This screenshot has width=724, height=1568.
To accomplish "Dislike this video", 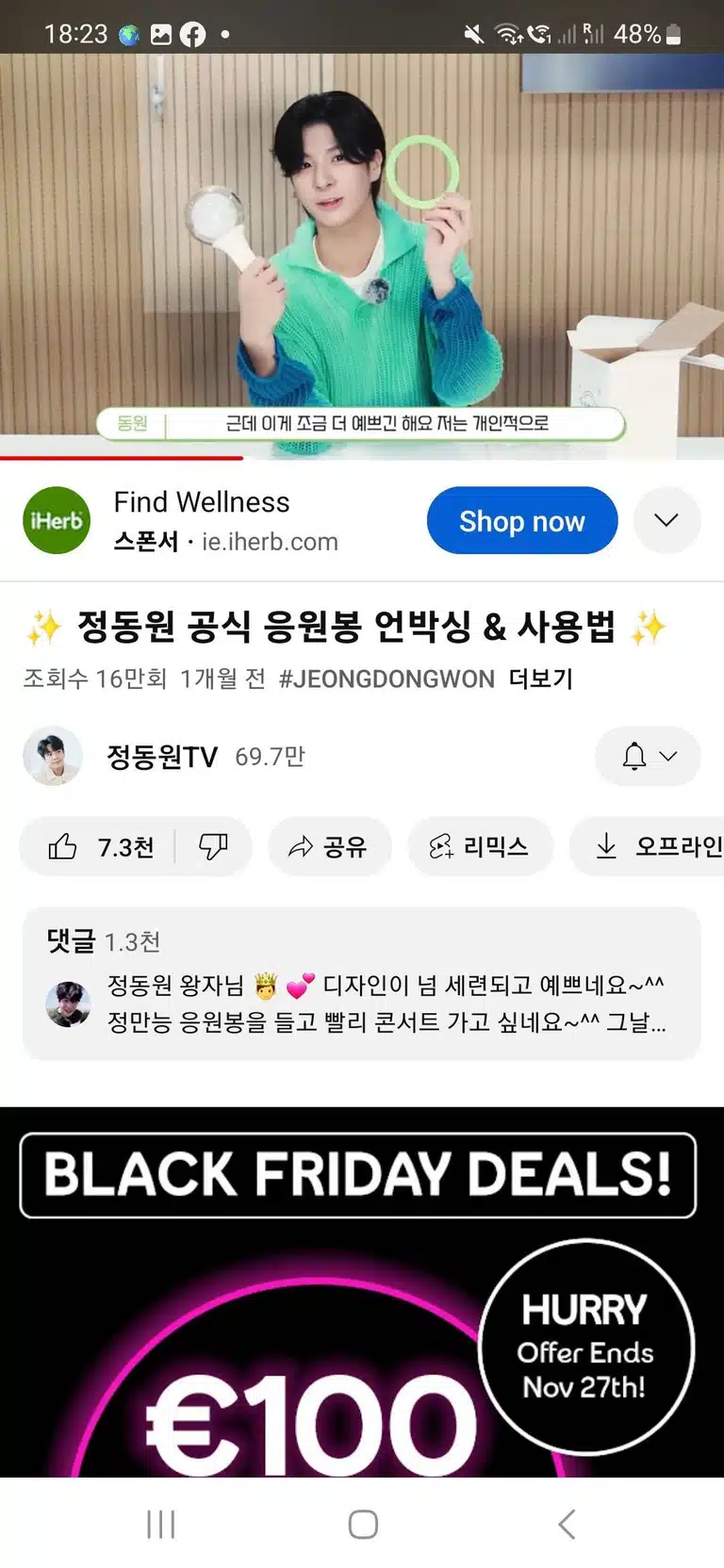I will coord(213,847).
